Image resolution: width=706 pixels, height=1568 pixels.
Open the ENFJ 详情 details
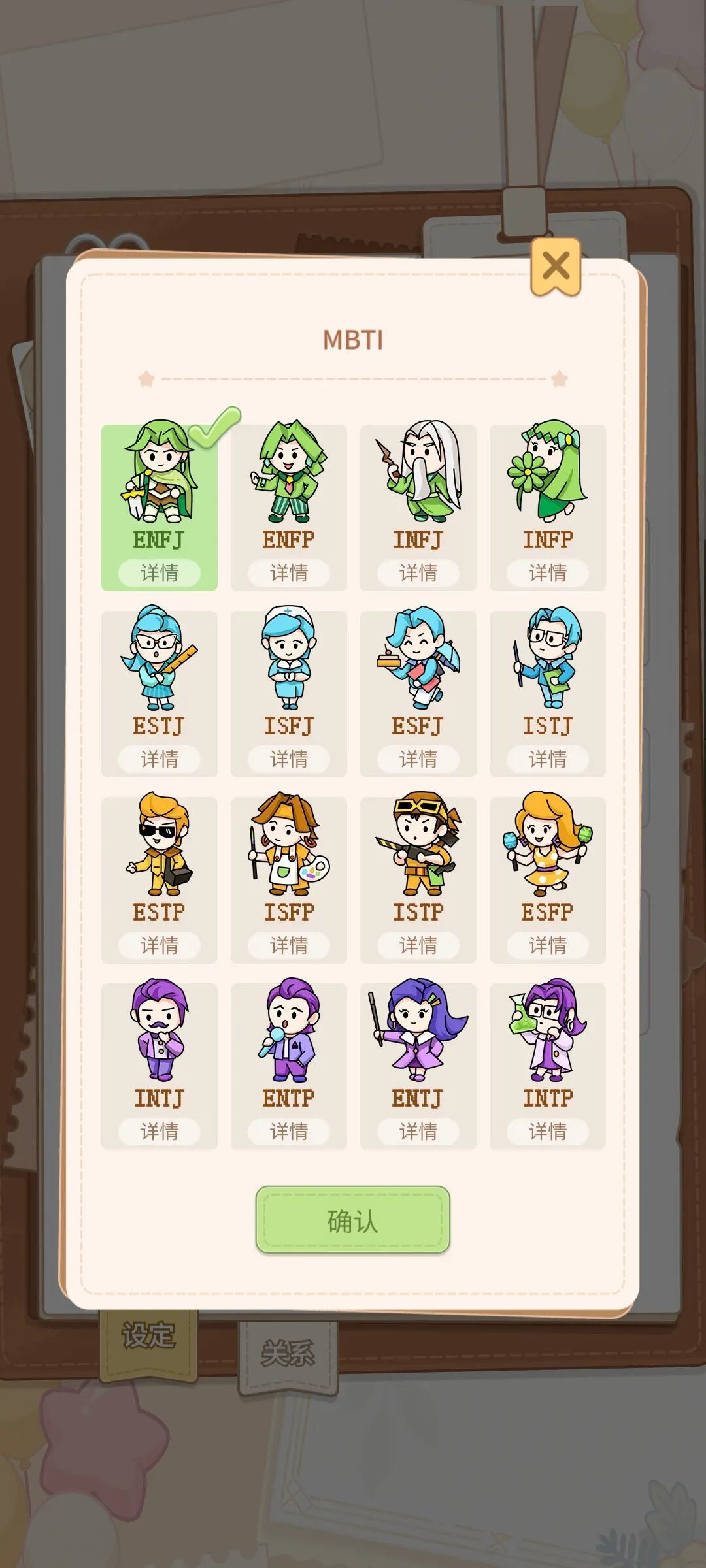(158, 572)
